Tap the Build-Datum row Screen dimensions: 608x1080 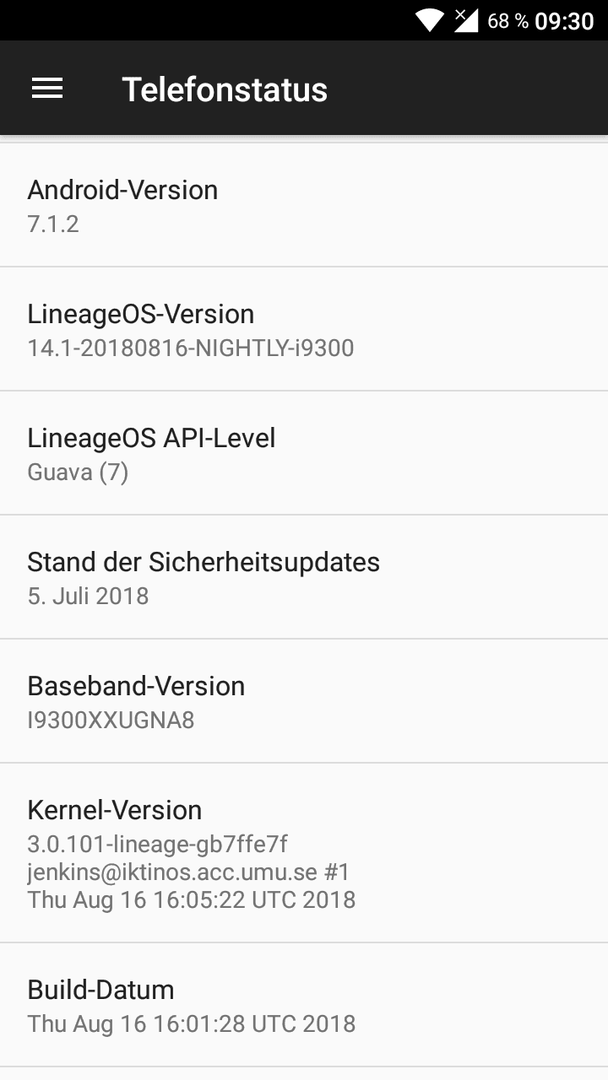[x=304, y=1005]
